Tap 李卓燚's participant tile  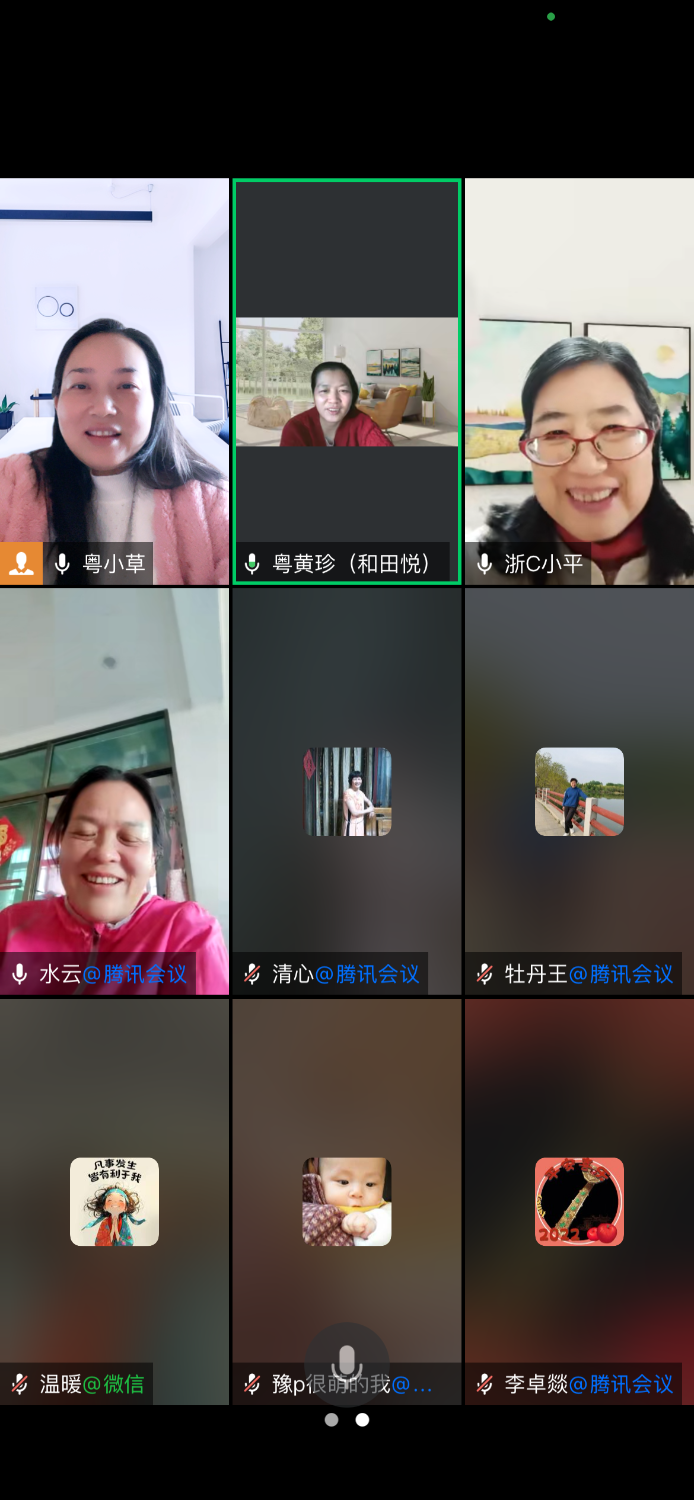pos(579,1201)
